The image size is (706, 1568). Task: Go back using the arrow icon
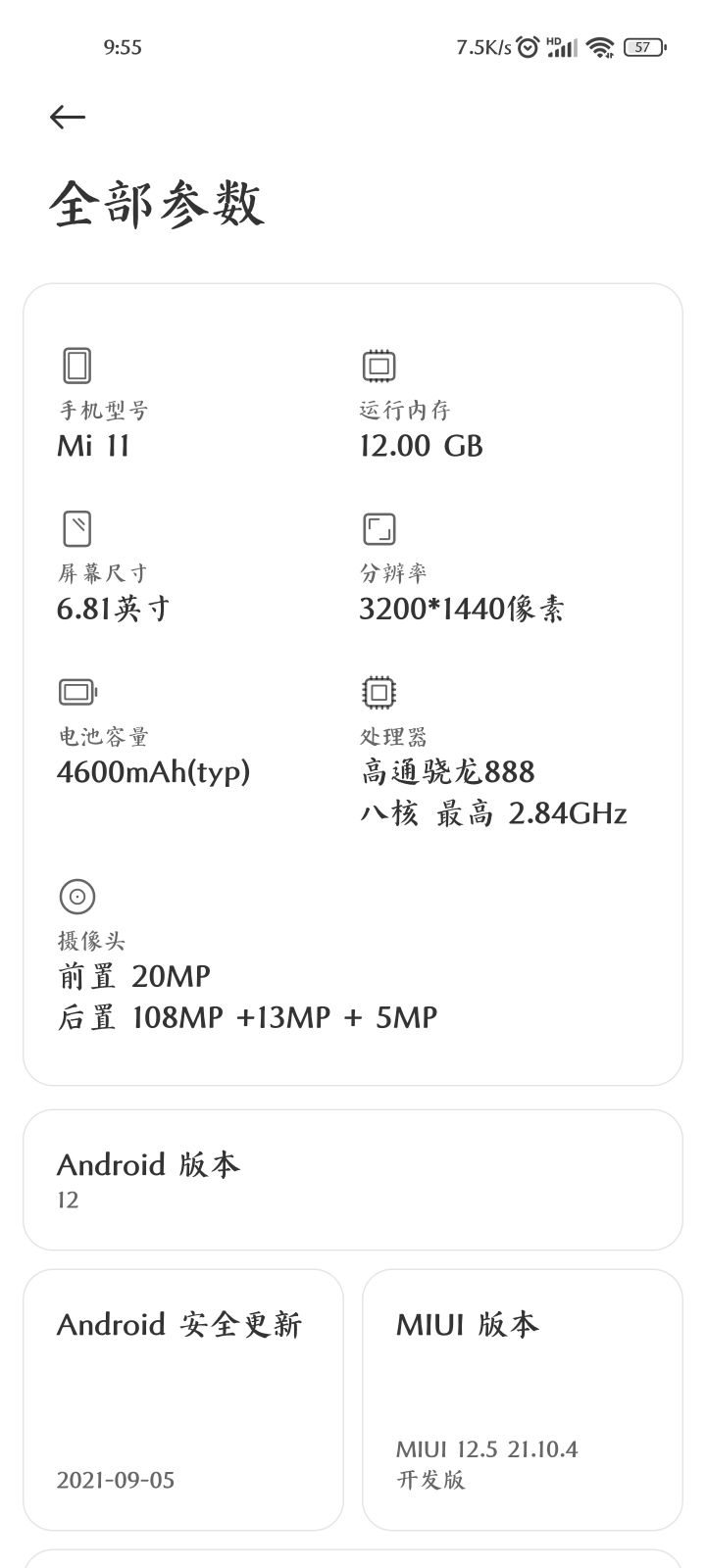point(68,118)
